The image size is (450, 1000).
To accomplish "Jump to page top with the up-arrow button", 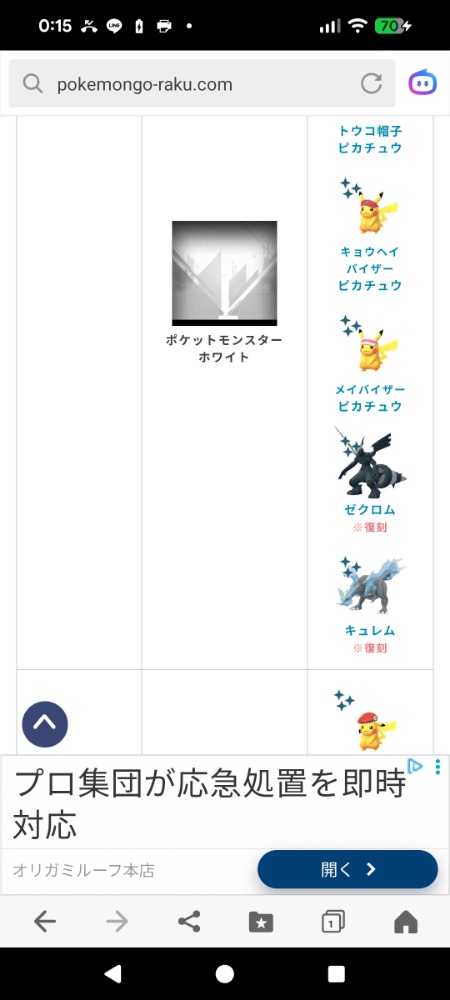I will coord(45,724).
